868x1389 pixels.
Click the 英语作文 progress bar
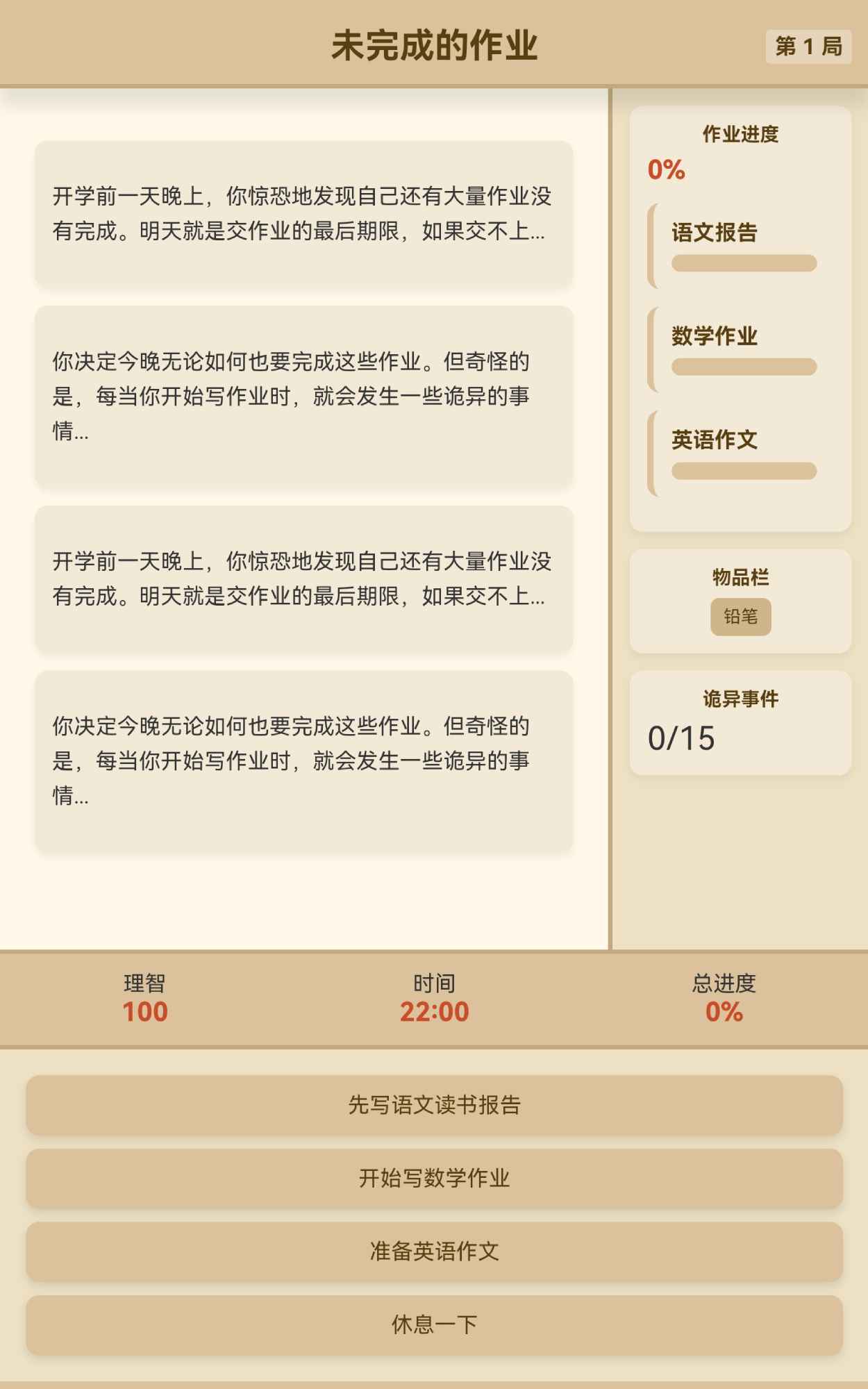(744, 469)
